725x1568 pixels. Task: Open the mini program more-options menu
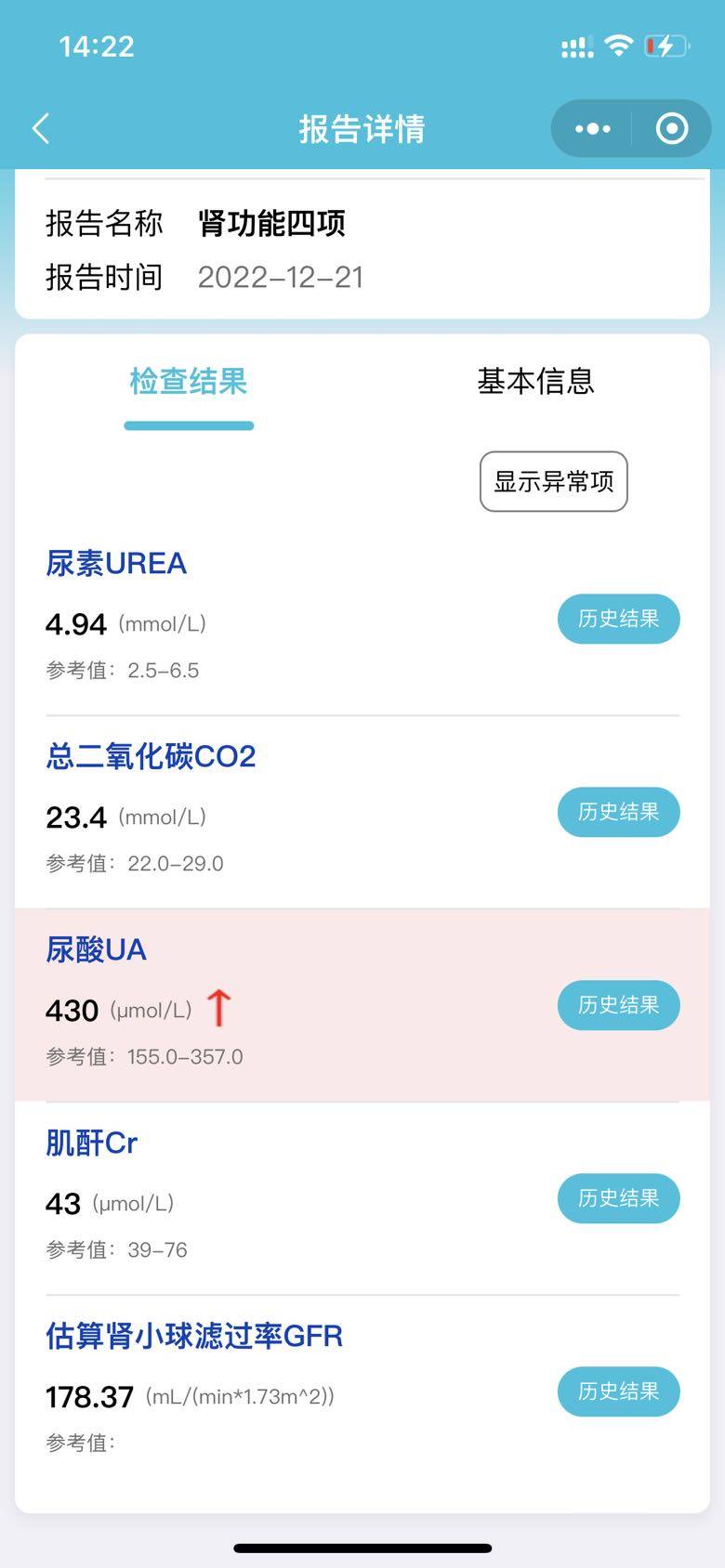coord(592,128)
